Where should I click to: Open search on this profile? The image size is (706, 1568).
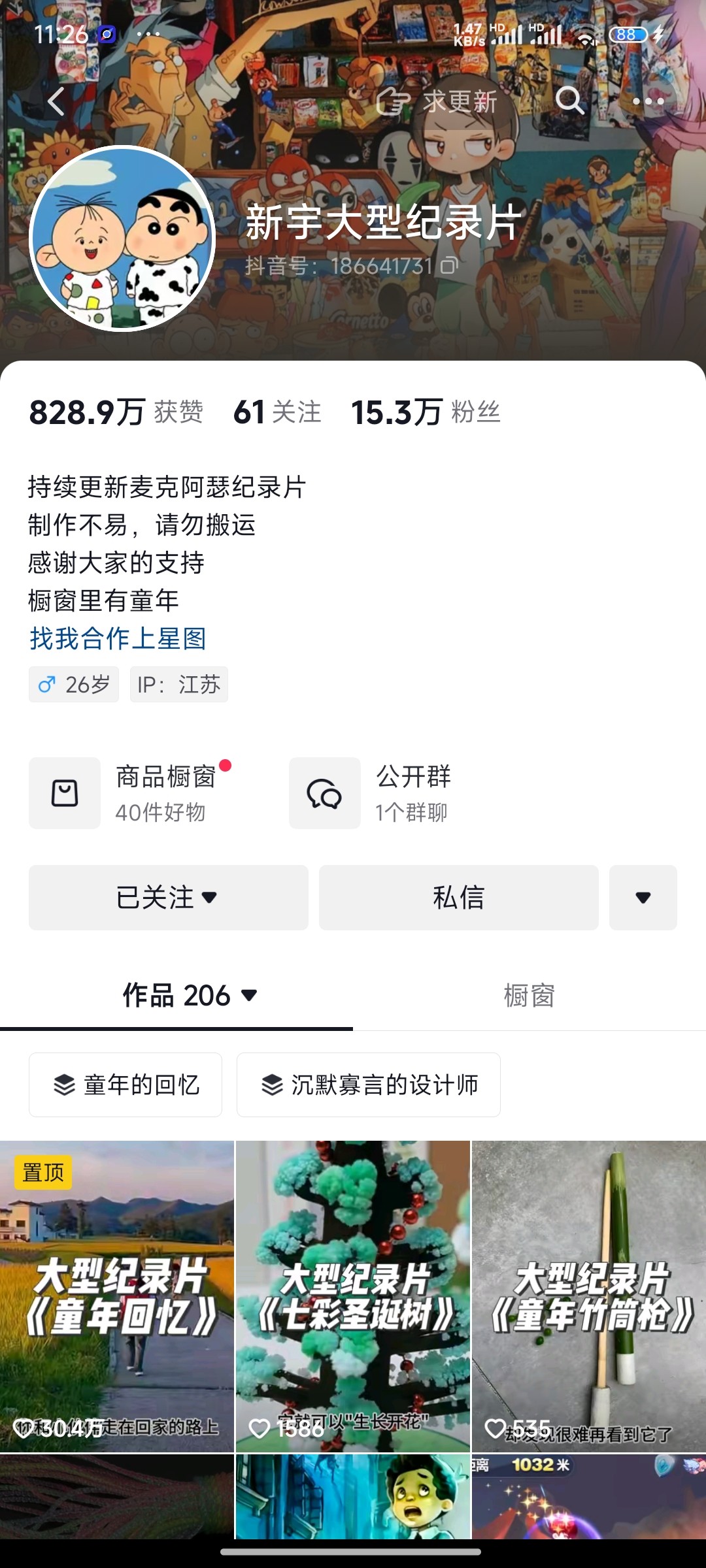point(569,101)
